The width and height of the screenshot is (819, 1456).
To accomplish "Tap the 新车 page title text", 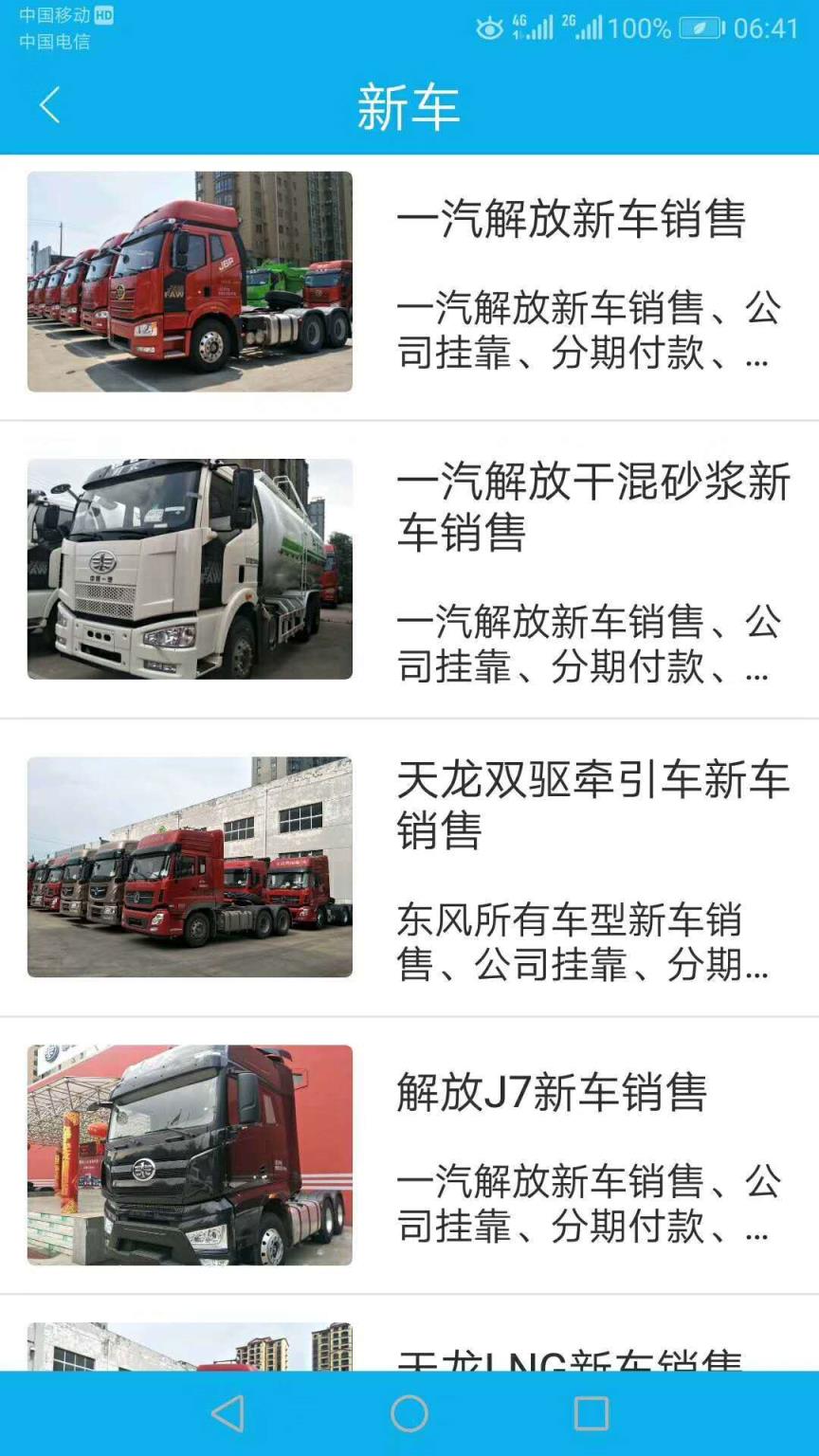I will click(408, 106).
